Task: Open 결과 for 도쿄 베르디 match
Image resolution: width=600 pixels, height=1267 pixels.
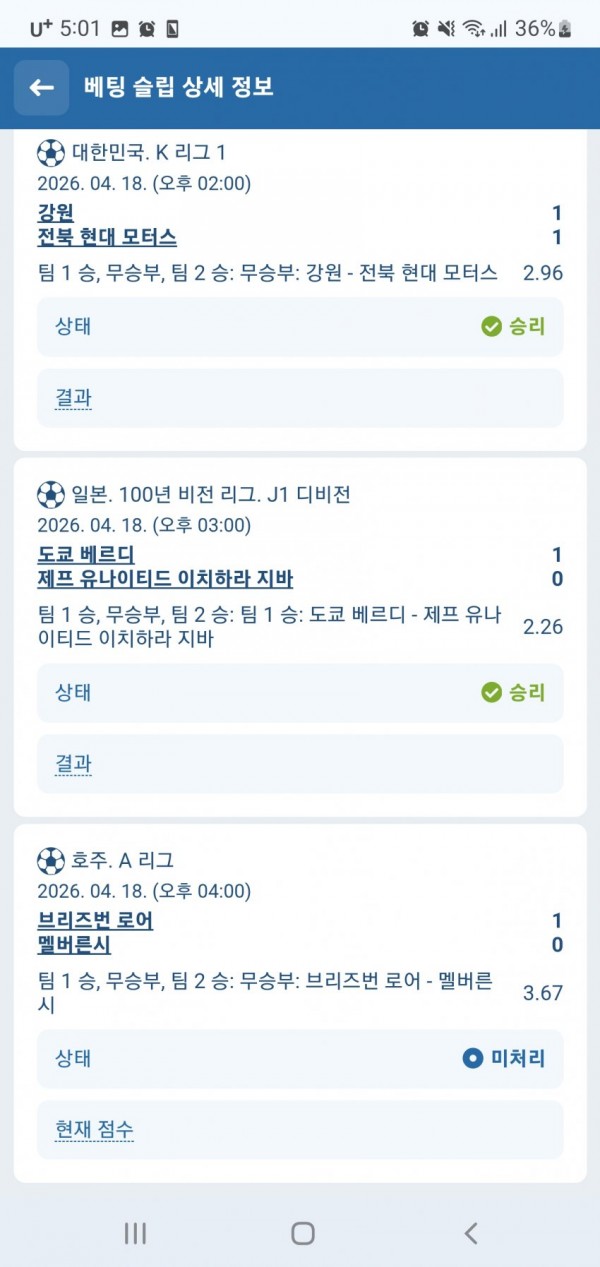Action: tap(73, 764)
